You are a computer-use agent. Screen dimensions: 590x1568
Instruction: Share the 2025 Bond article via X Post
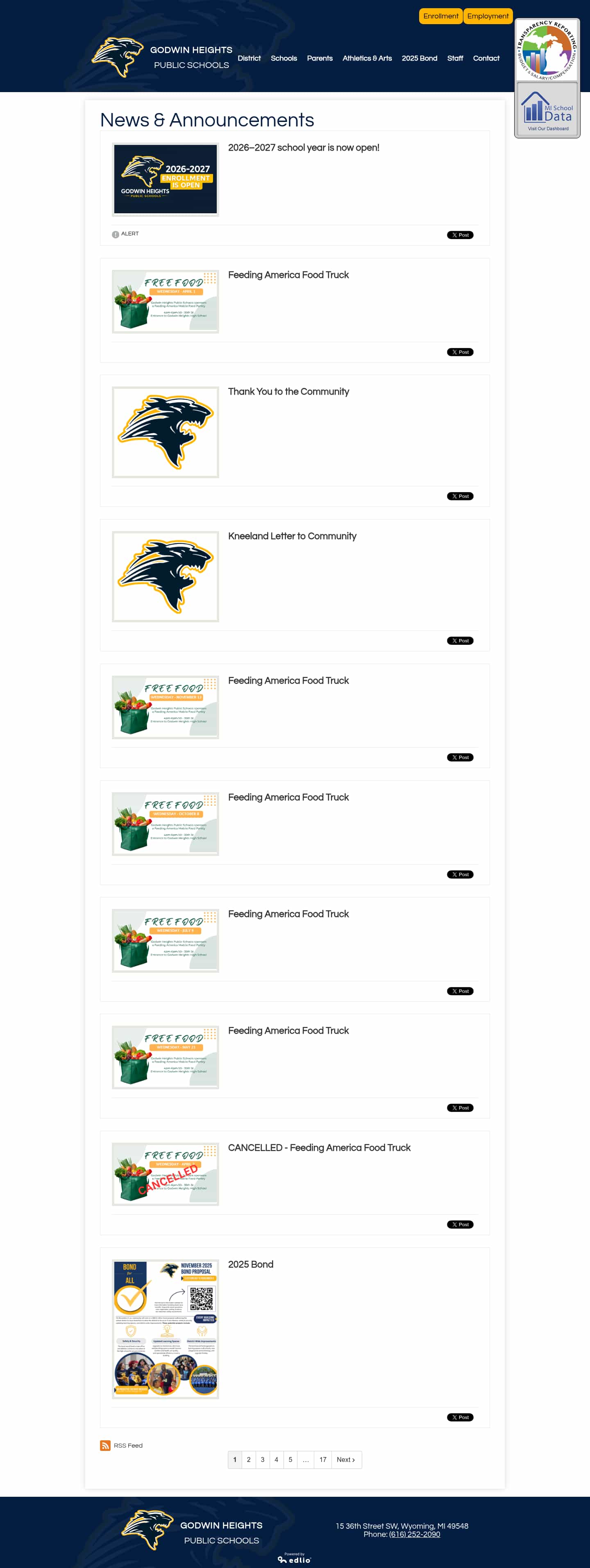[460, 1417]
